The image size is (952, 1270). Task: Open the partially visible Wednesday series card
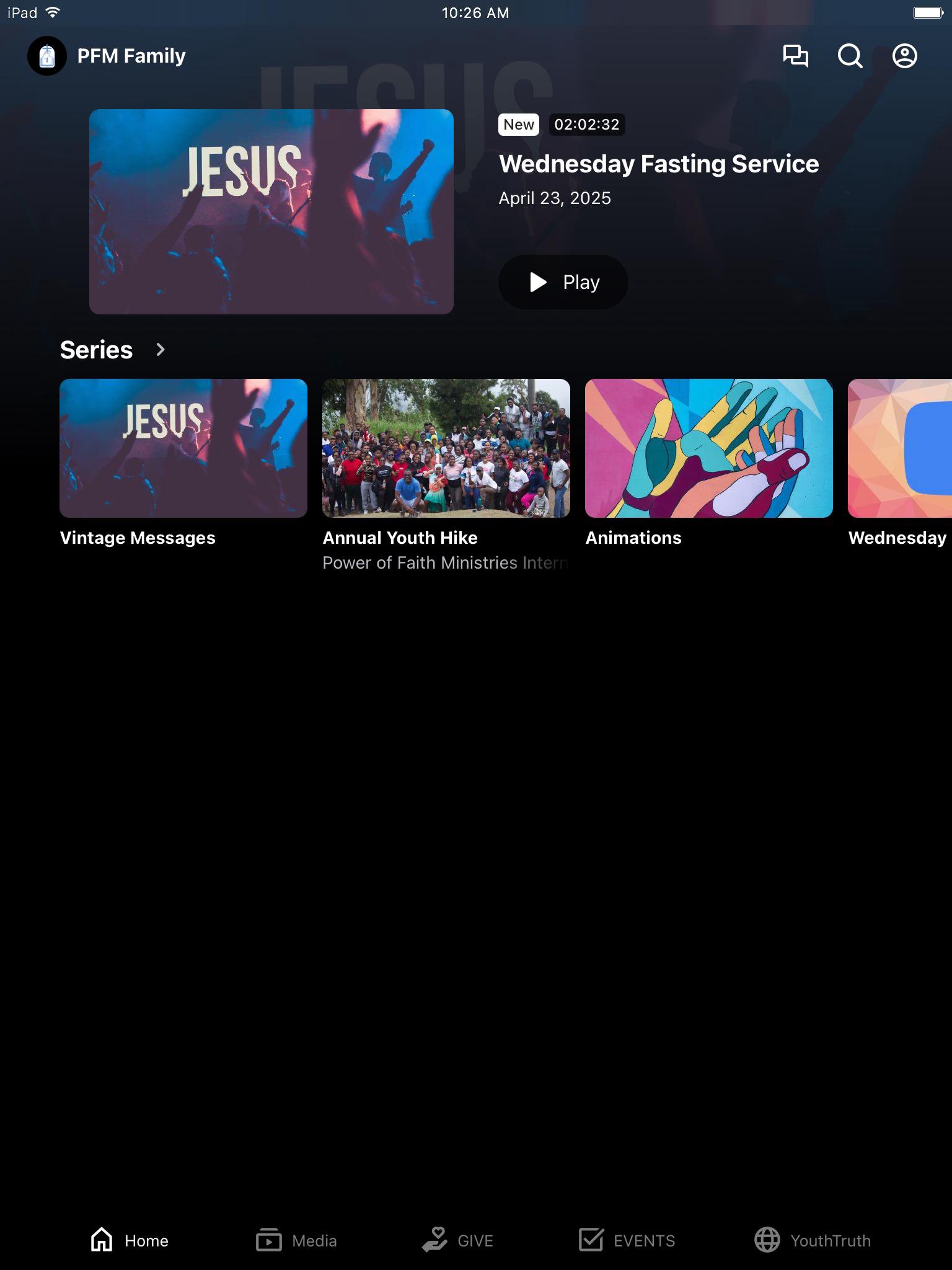(900, 448)
